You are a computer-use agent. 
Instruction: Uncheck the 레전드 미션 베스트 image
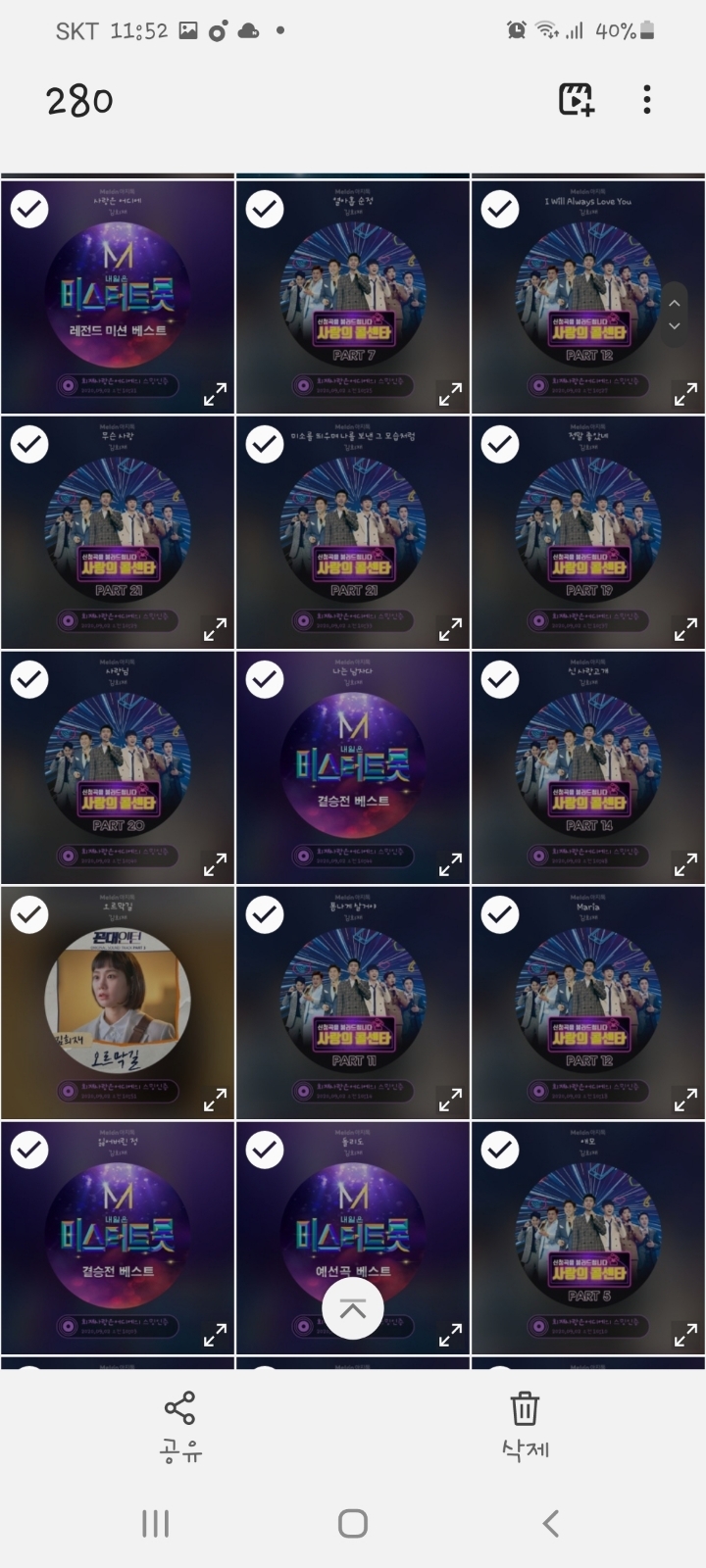[x=29, y=209]
